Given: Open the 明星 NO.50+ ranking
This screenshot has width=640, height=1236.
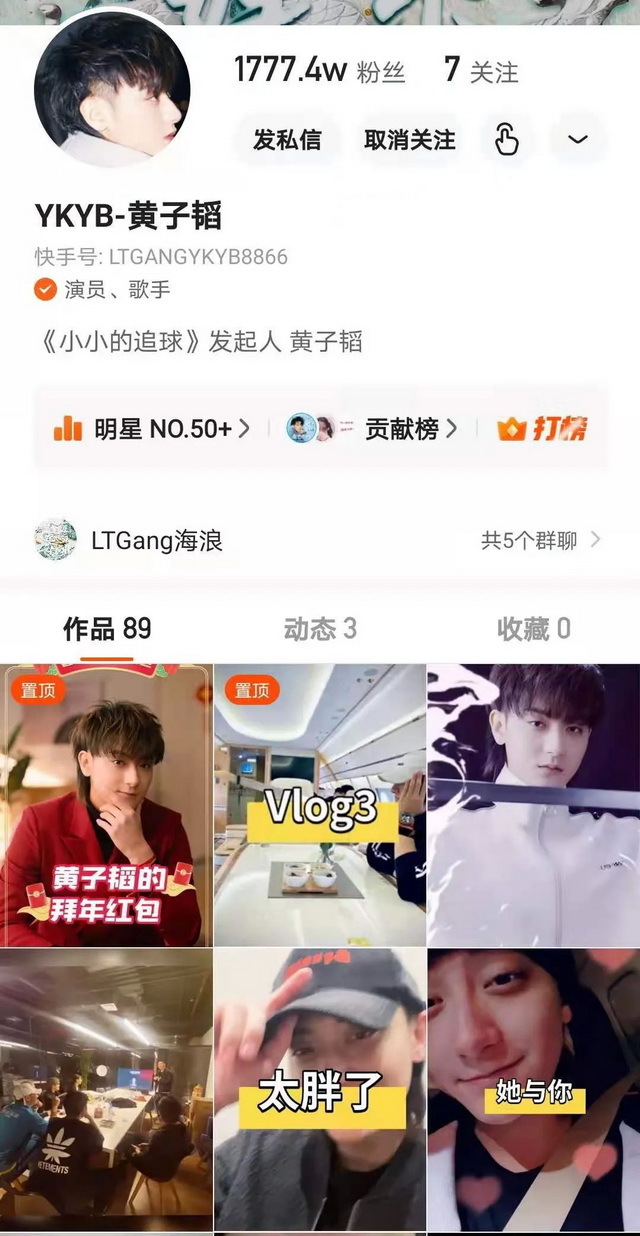Looking at the screenshot, I should click(151, 429).
